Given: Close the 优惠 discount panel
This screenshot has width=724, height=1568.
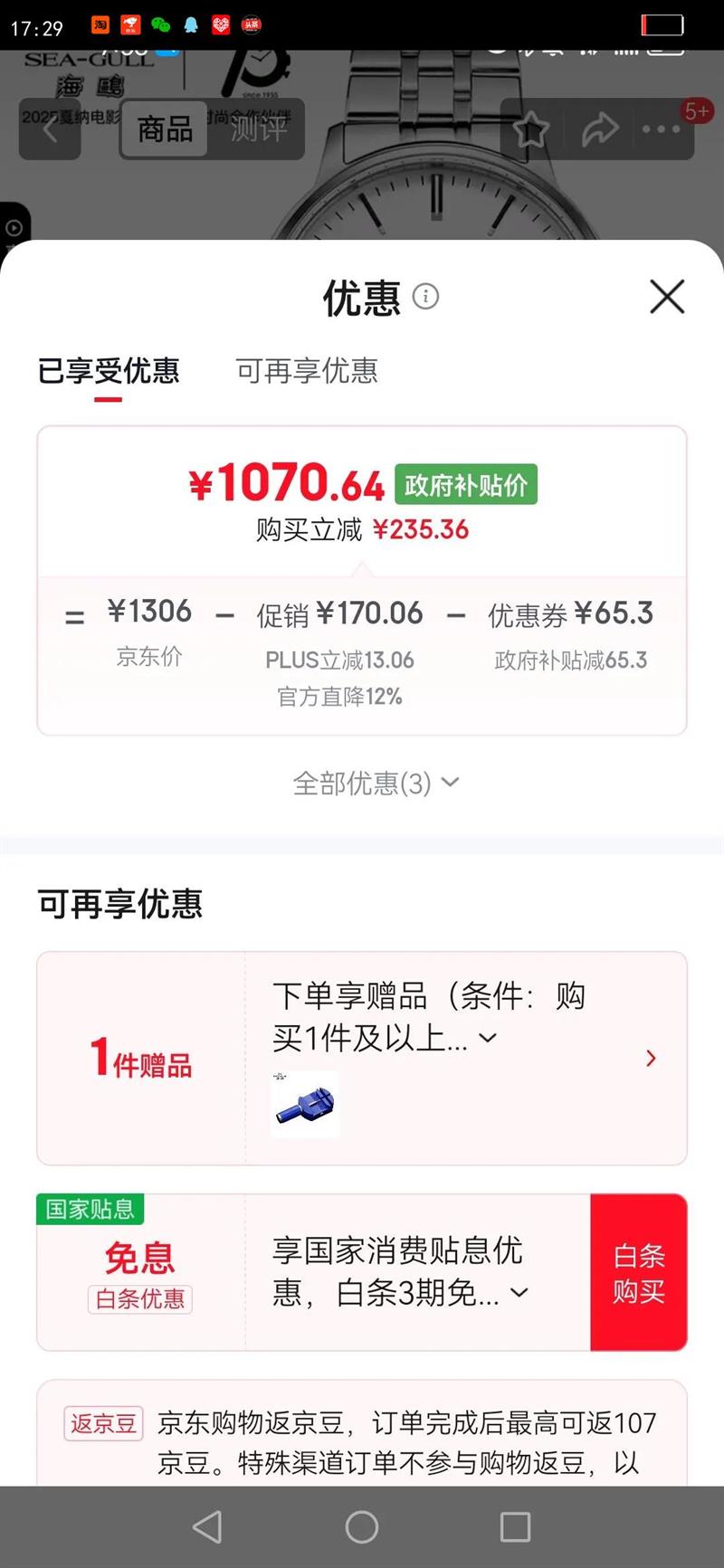Looking at the screenshot, I should click(x=667, y=297).
